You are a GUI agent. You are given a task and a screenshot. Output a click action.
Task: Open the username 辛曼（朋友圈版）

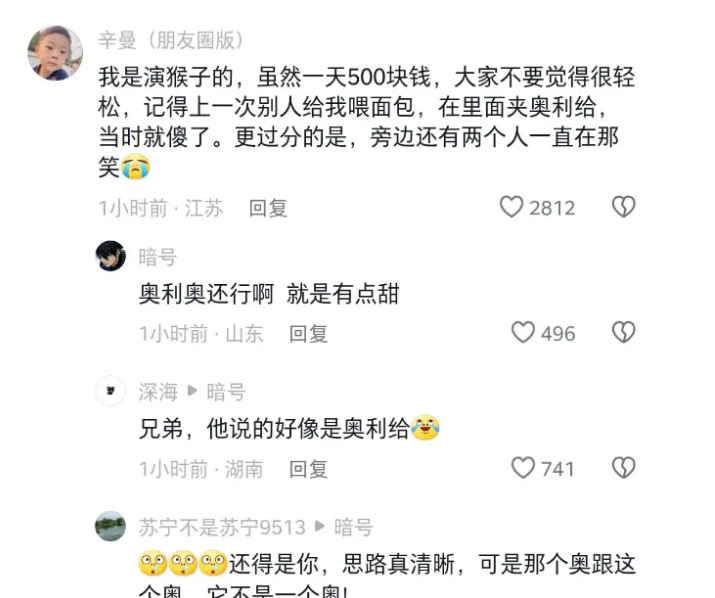171,40
